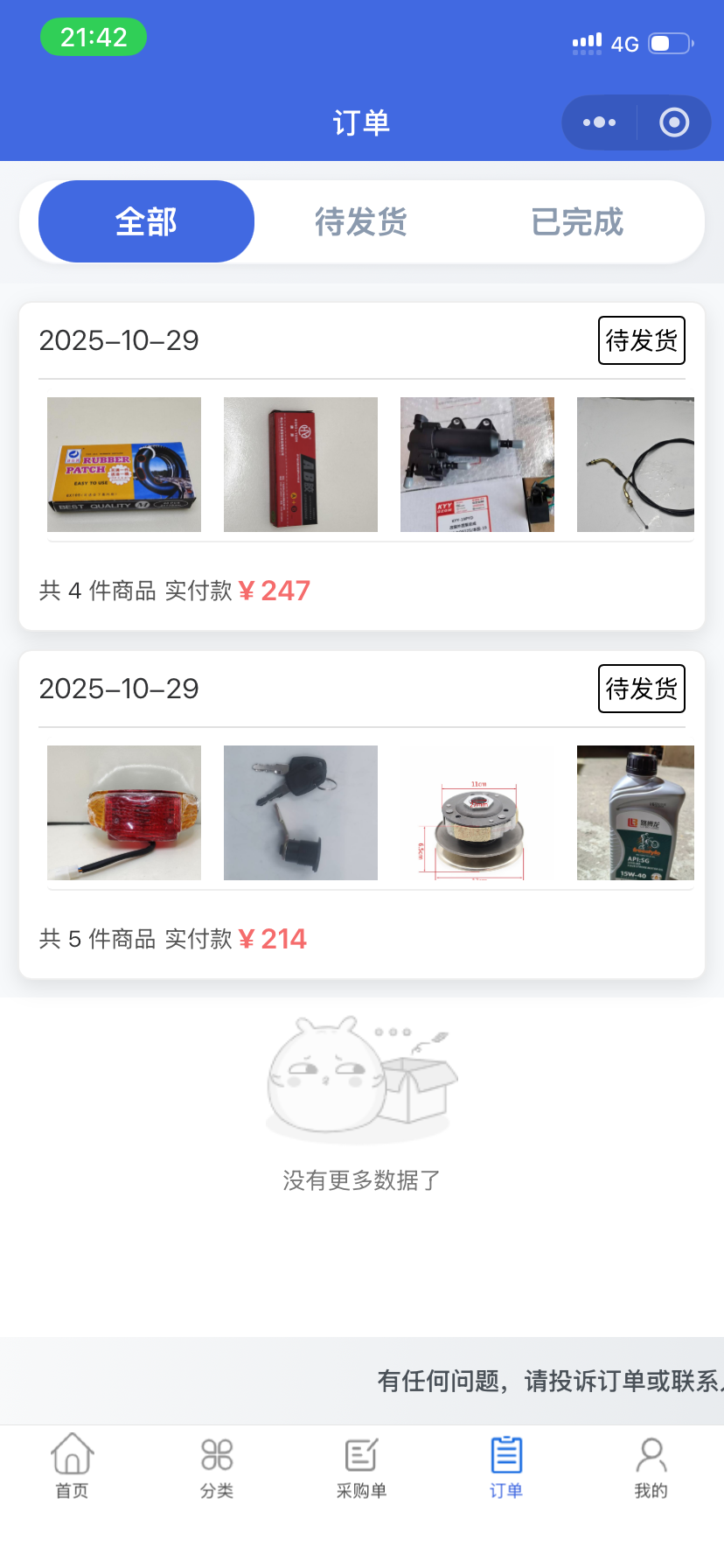Tap the 4G network indicator
This screenshot has width=724, height=1568.
[x=624, y=44]
